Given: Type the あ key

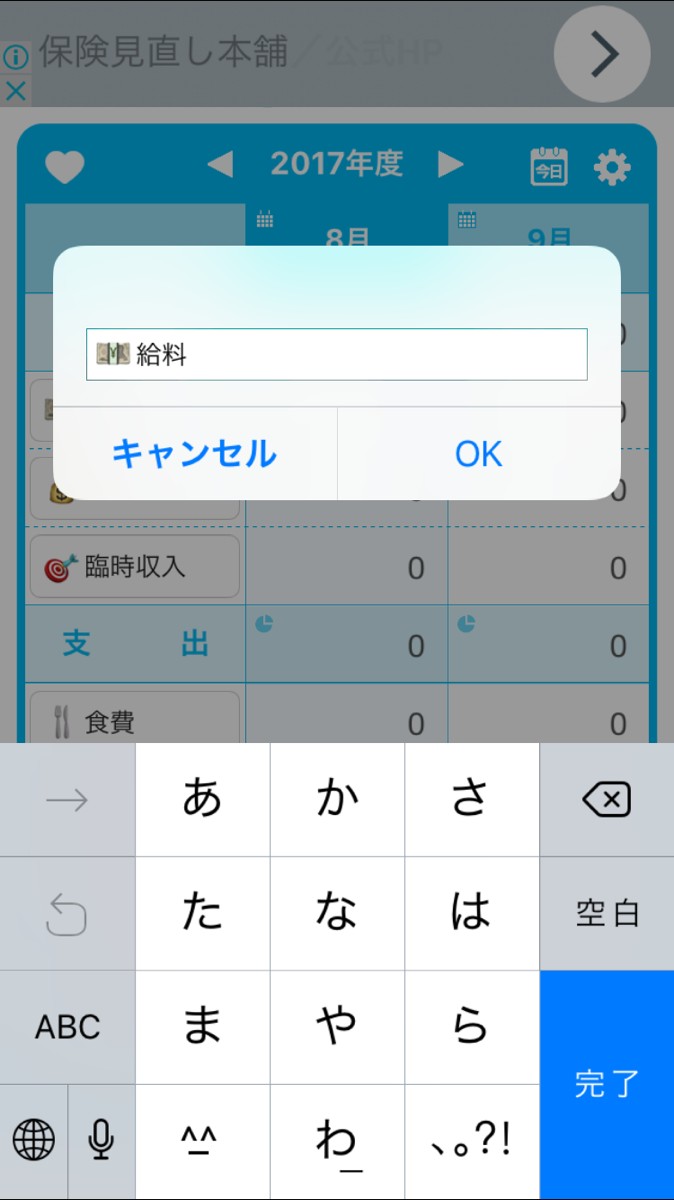Looking at the screenshot, I should pyautogui.click(x=202, y=799).
